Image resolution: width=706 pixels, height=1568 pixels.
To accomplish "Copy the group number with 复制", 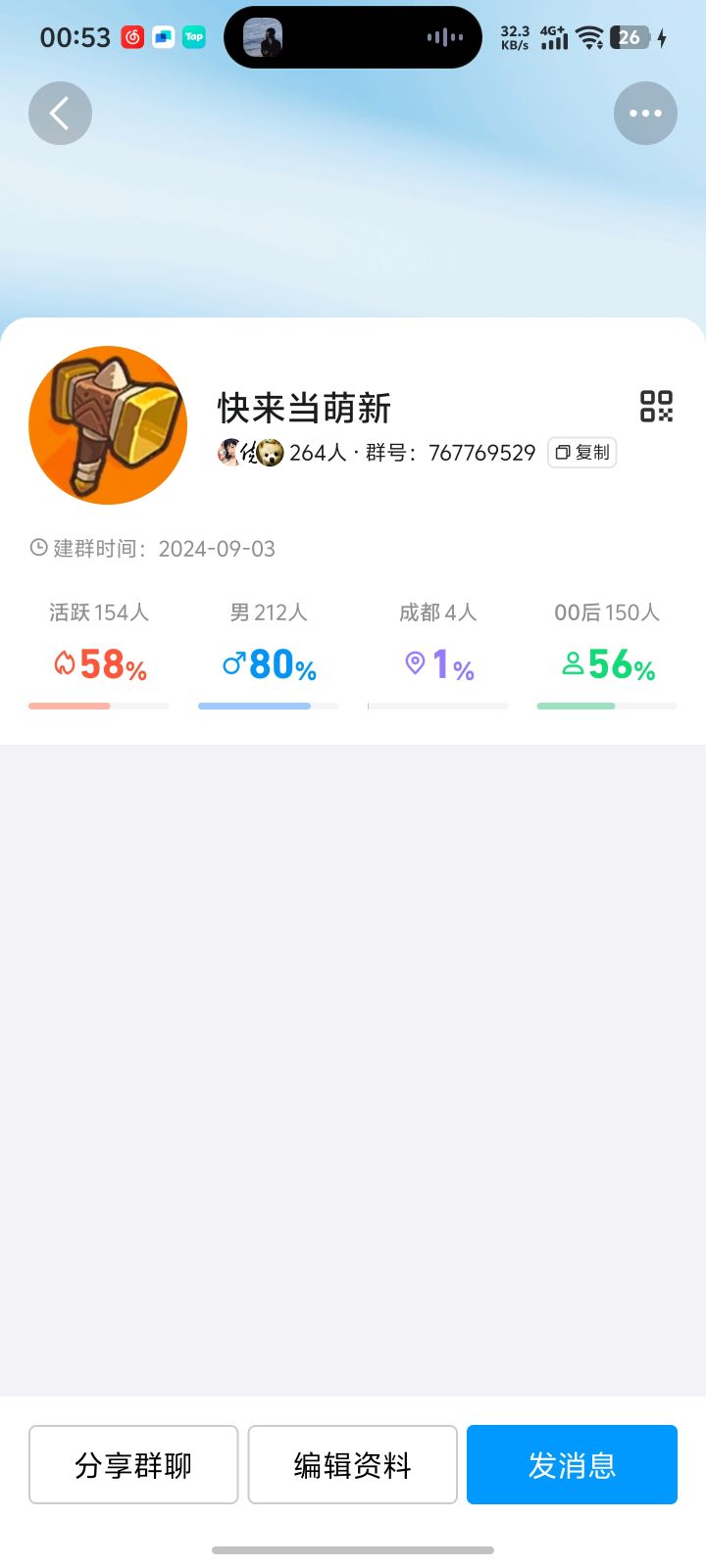I will [x=581, y=453].
